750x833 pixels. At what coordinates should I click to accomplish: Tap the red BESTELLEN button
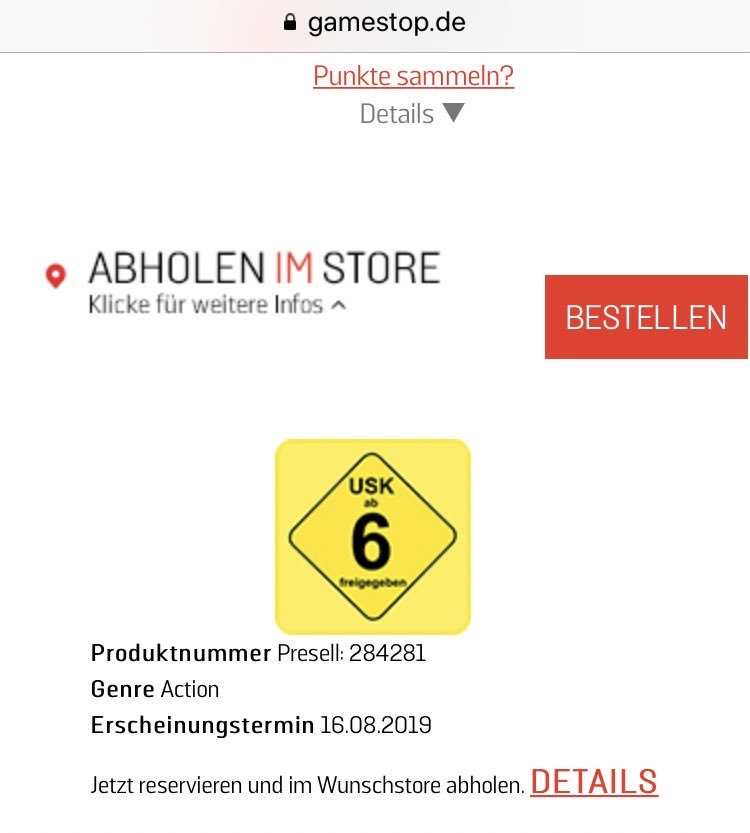646,317
